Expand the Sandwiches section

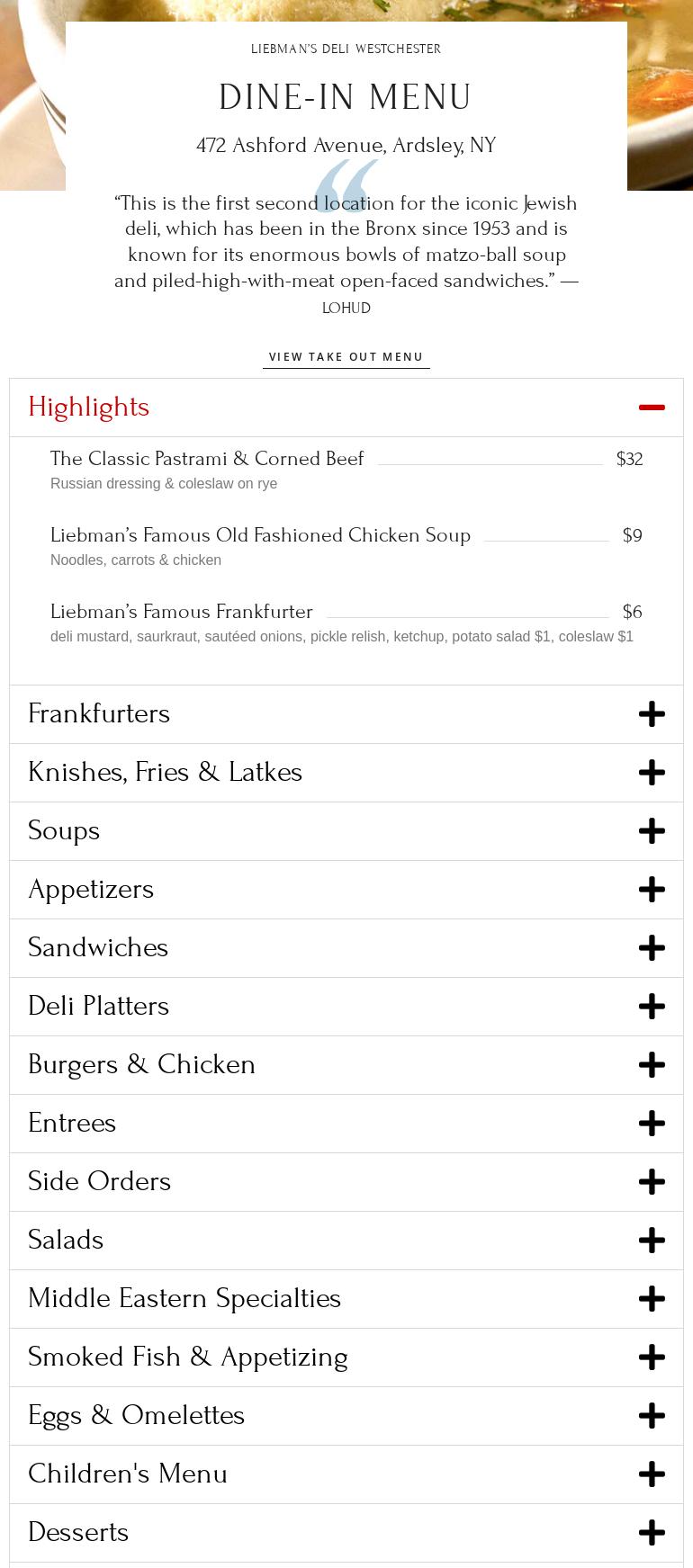(346, 948)
